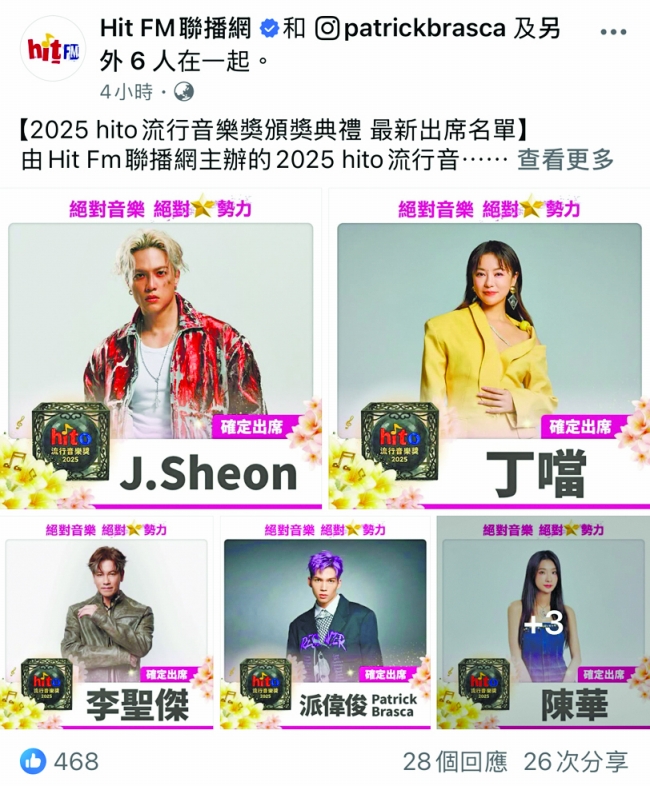View who reacted via 468 likes
The image size is (650, 786).
[x=62, y=761]
